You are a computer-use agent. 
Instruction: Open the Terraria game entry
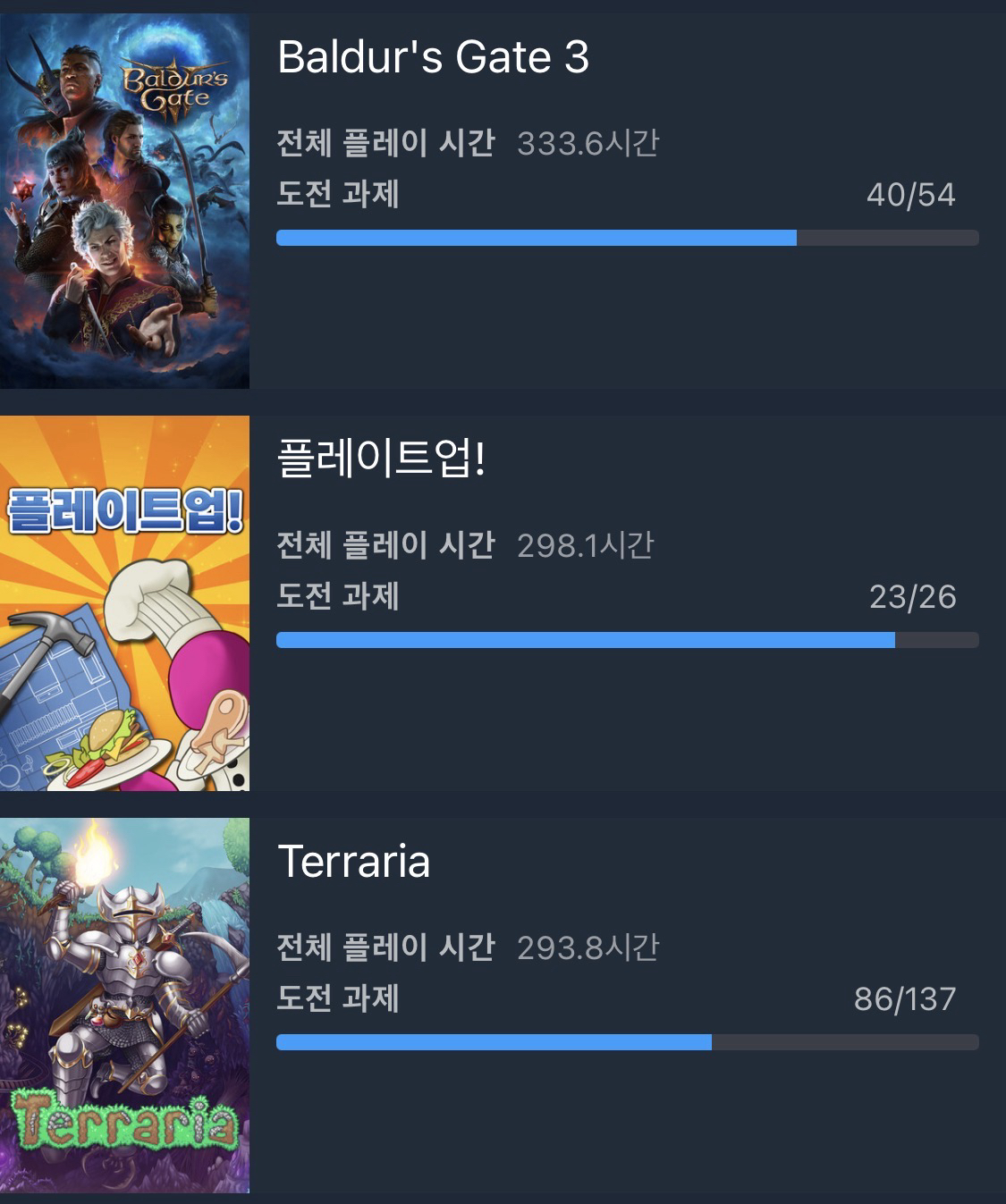[x=354, y=862]
